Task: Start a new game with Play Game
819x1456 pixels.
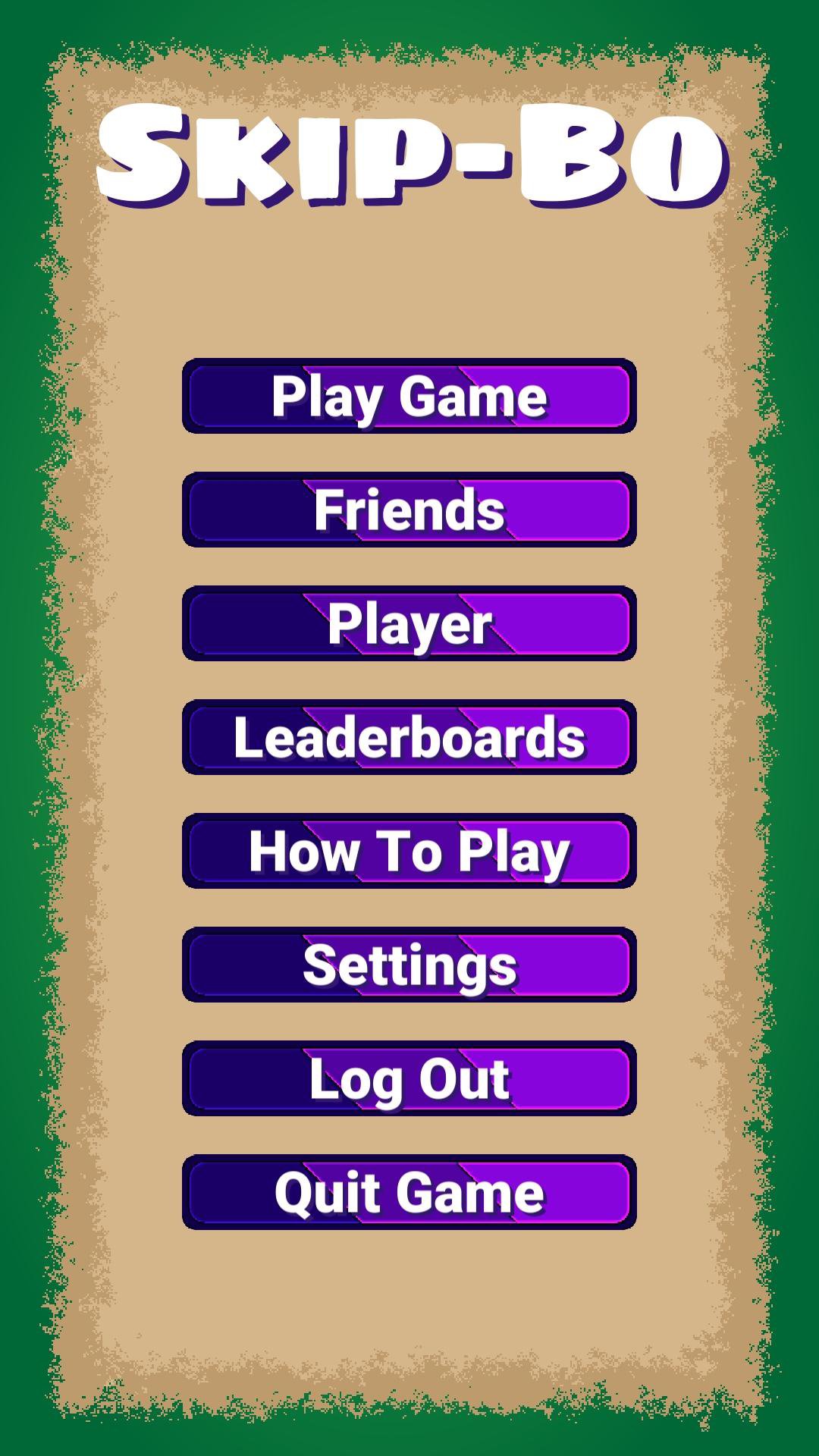Action: [409, 397]
